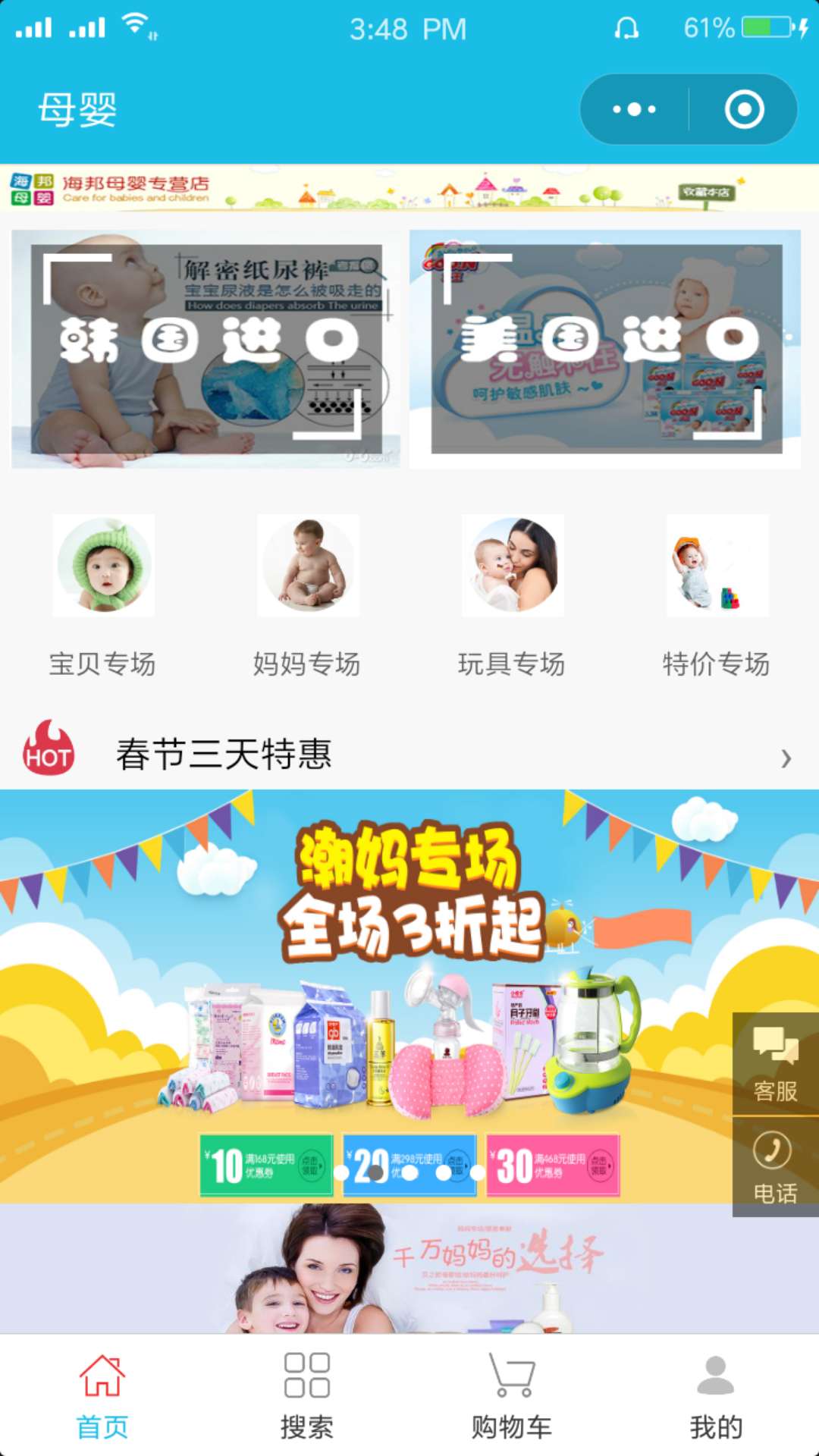
Task: Open the 潮妈专场 promotion banner
Action: click(409, 996)
